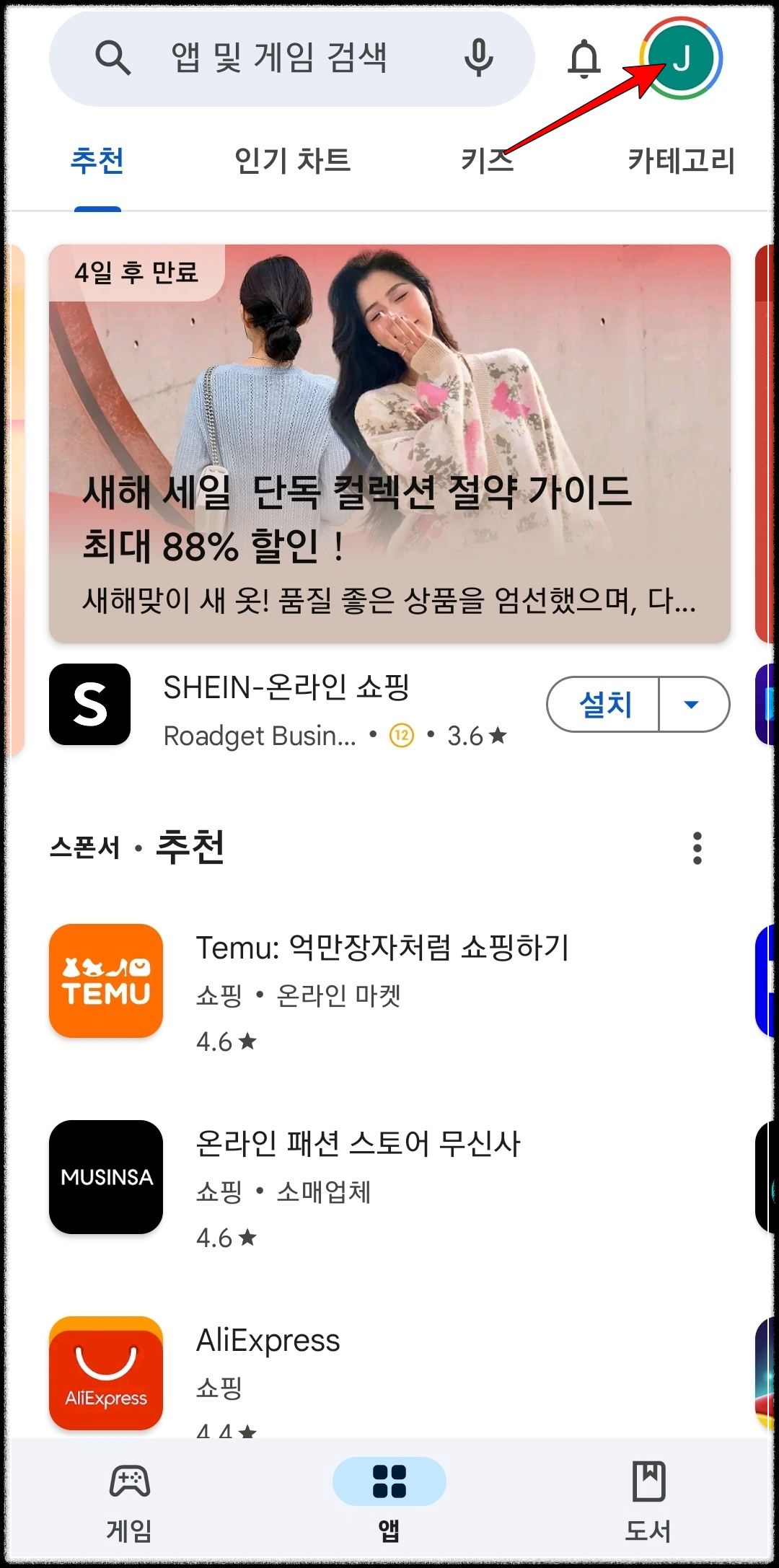Viewport: 779px width, 1568px height.
Task: Open the MUSINSA app icon
Action: (x=105, y=1177)
